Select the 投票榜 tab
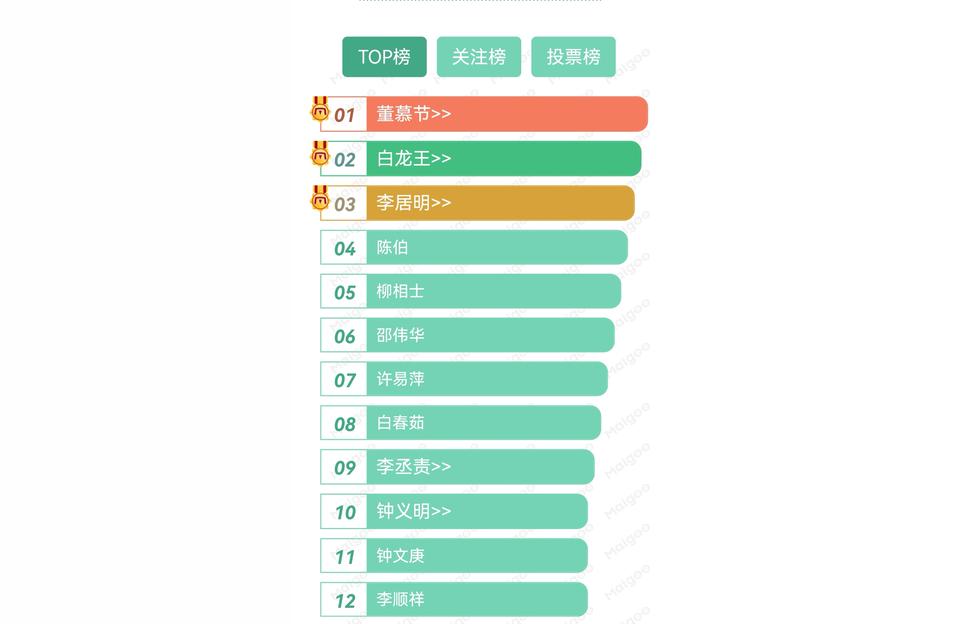Screen dimensions: 960x624 (573, 57)
